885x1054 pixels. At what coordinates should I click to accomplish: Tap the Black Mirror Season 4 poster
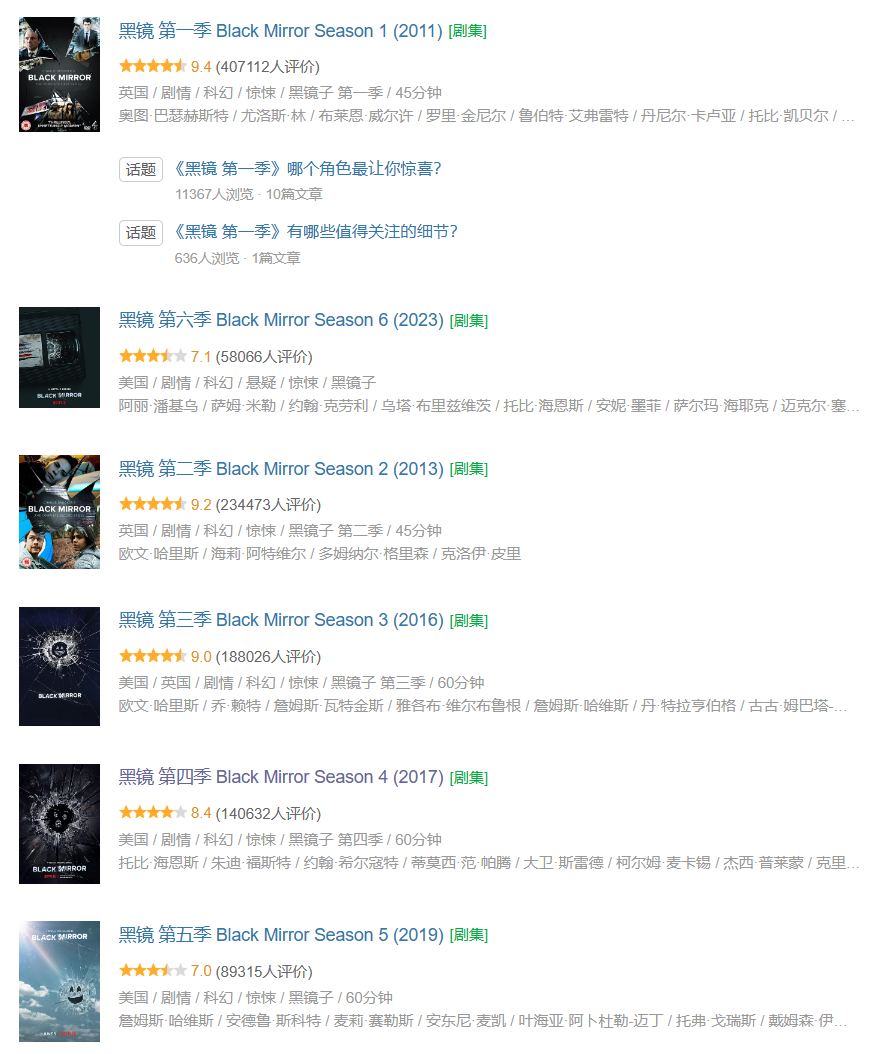59,824
